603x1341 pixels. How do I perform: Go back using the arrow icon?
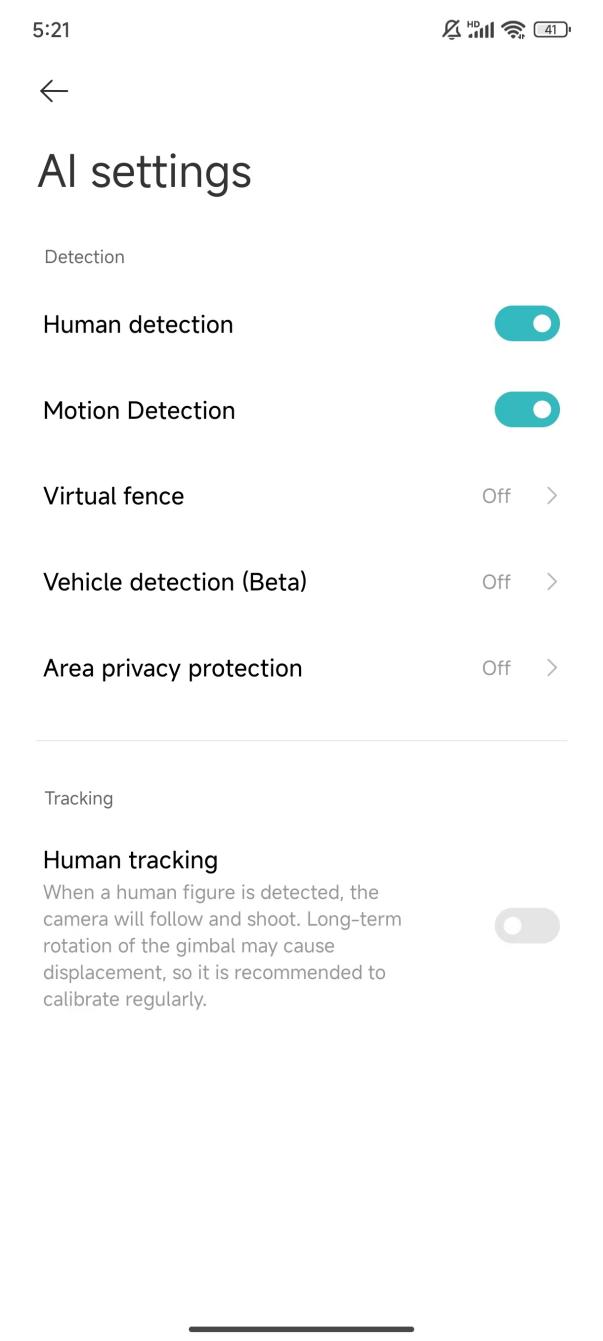[54, 91]
